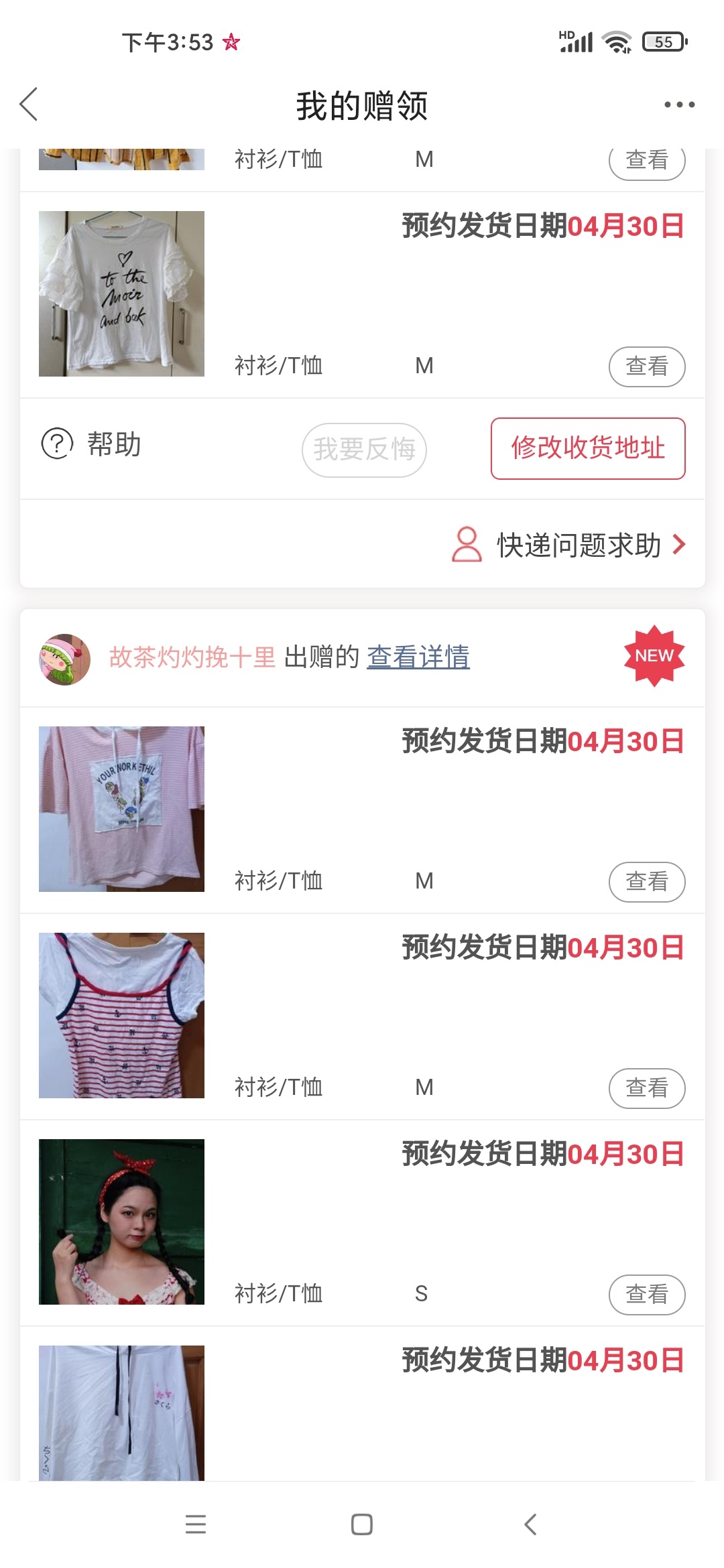Open the size S shirt picture
The image size is (724, 1568).
pyautogui.click(x=121, y=1222)
